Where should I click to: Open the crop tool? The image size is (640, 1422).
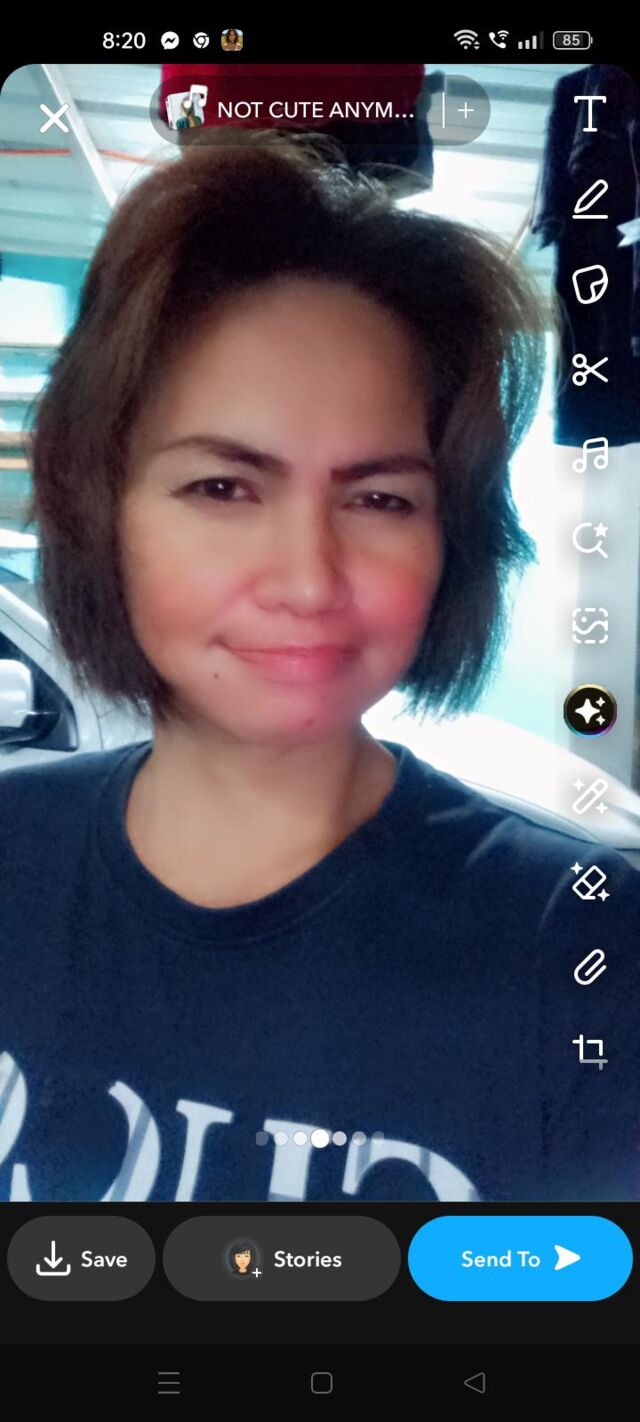point(590,1051)
